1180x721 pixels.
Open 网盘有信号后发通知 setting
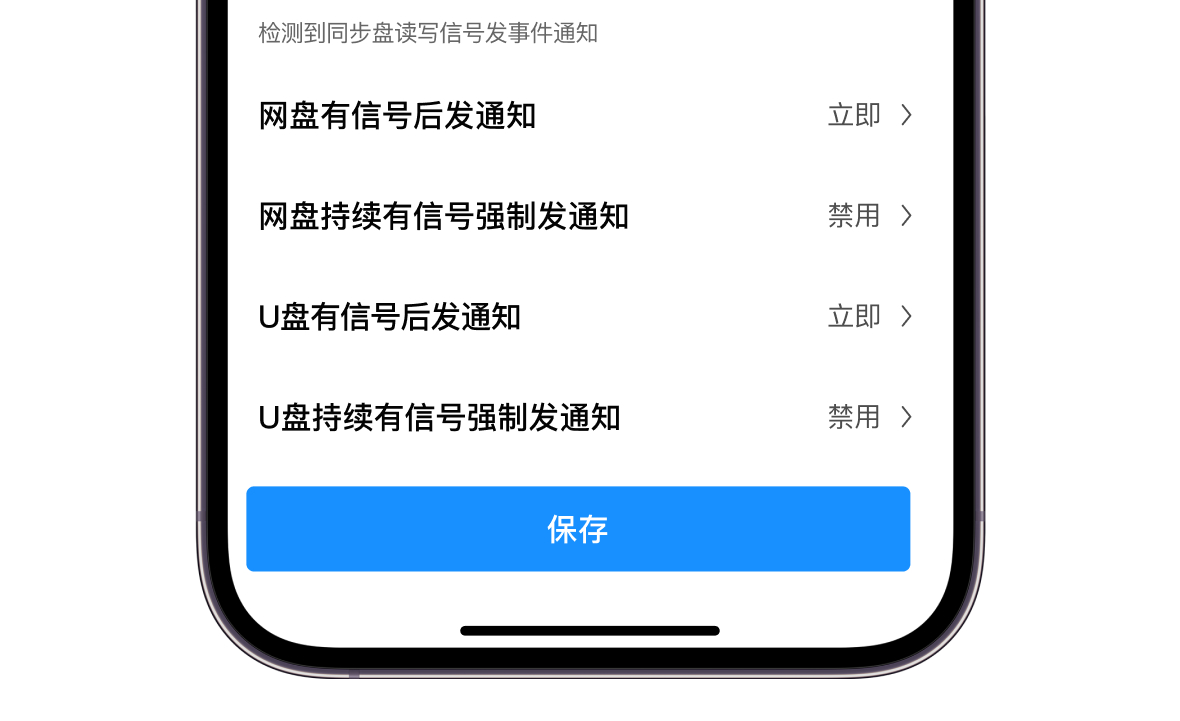pyautogui.click(x=585, y=116)
